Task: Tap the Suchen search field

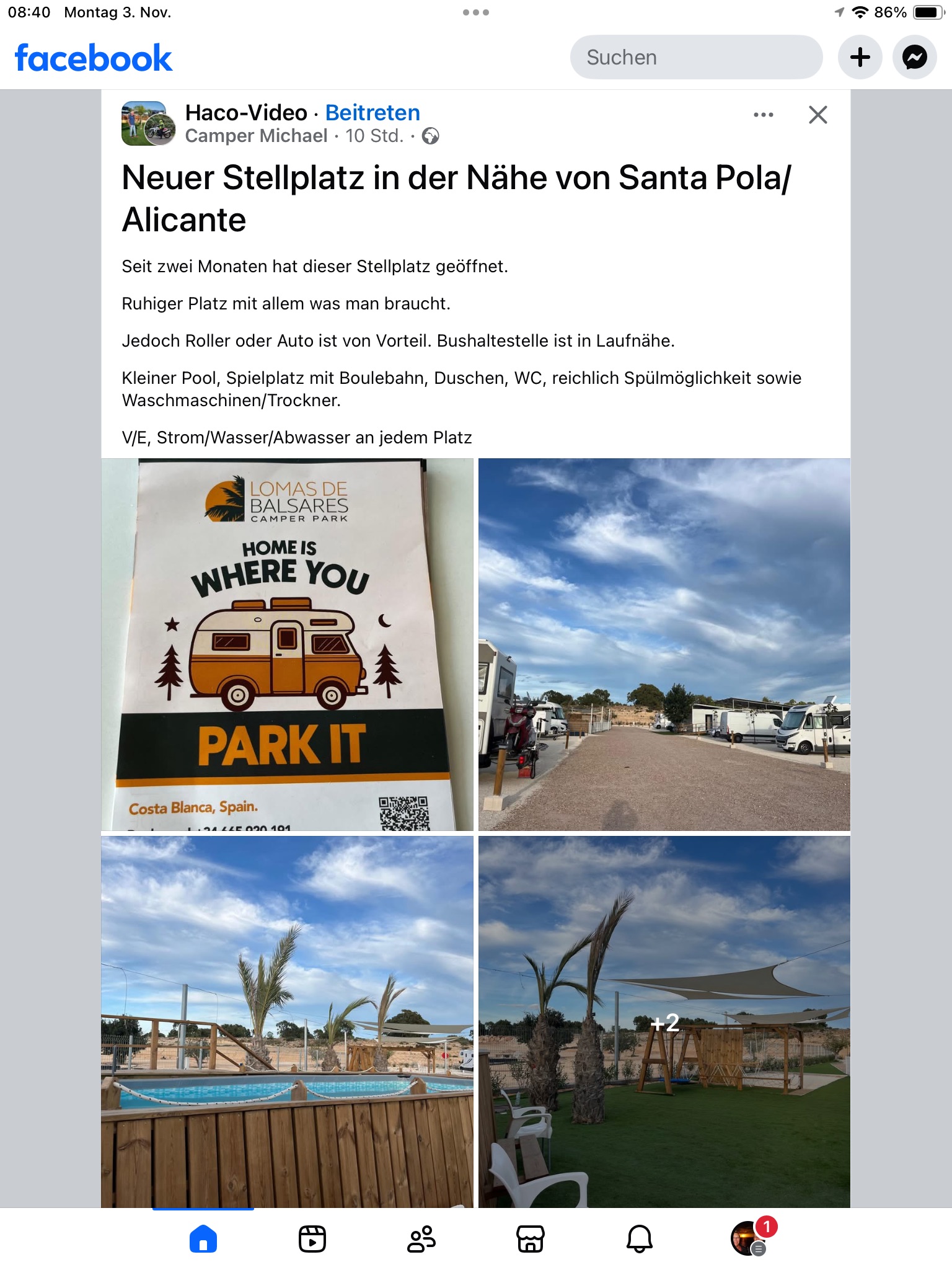Action: (x=696, y=57)
